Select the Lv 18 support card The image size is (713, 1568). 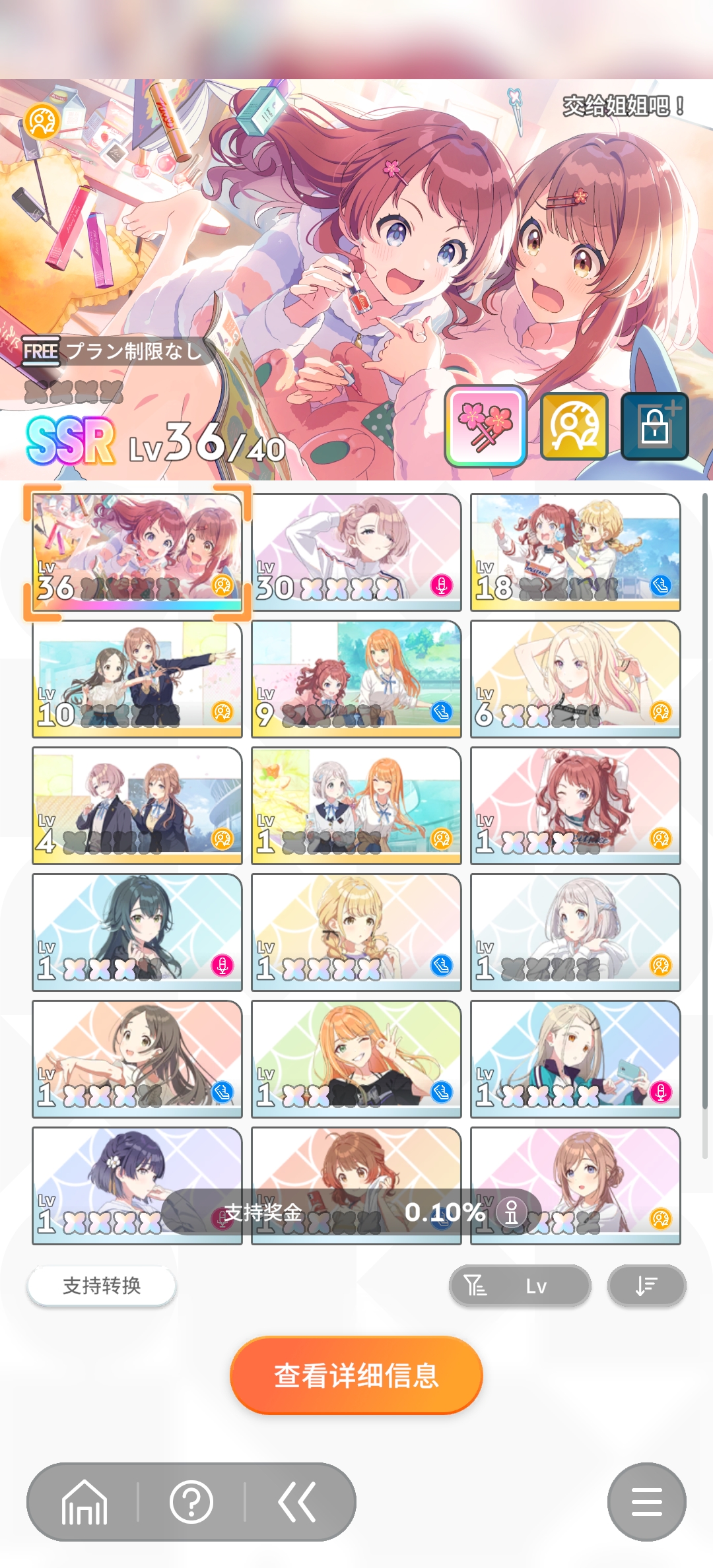575,552
